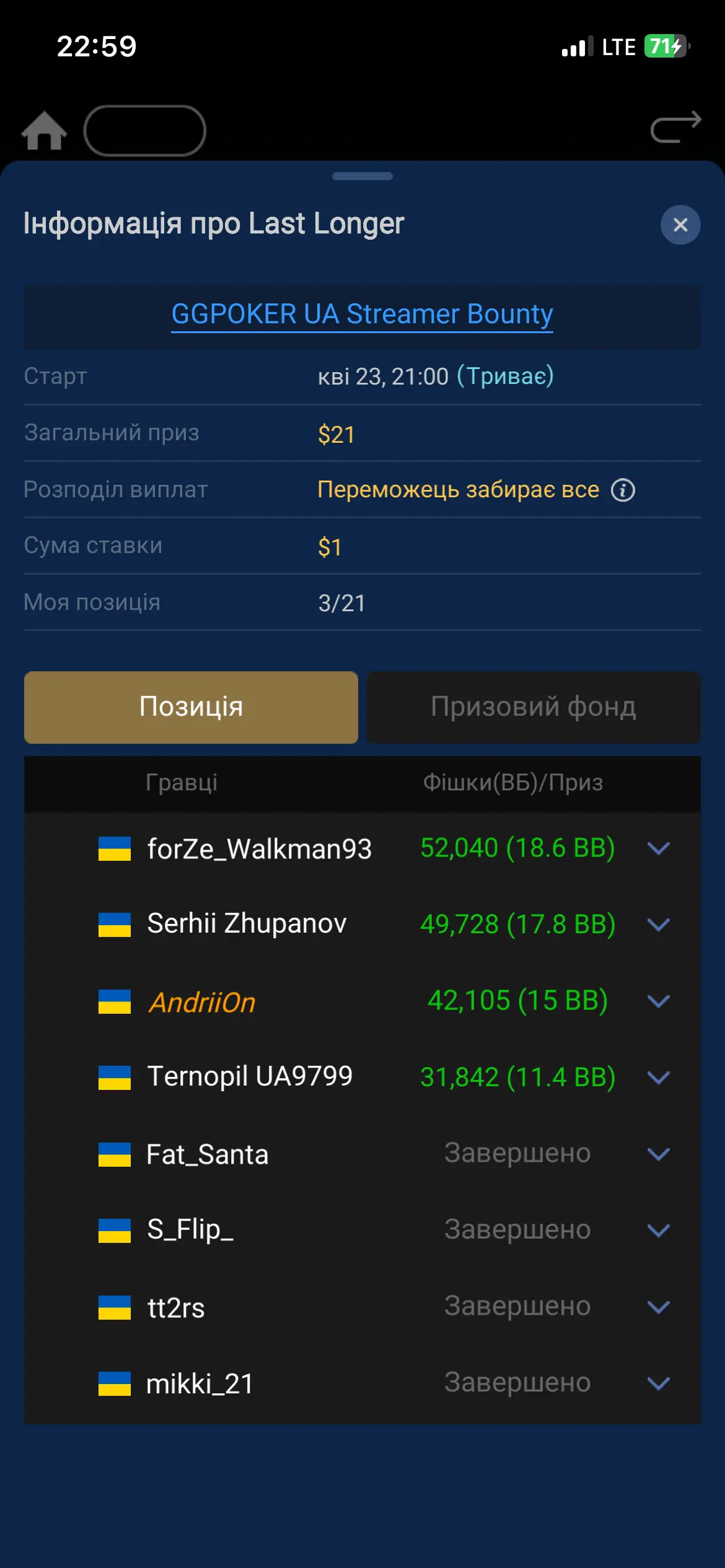Expand the AndriiOn row

(658, 1001)
